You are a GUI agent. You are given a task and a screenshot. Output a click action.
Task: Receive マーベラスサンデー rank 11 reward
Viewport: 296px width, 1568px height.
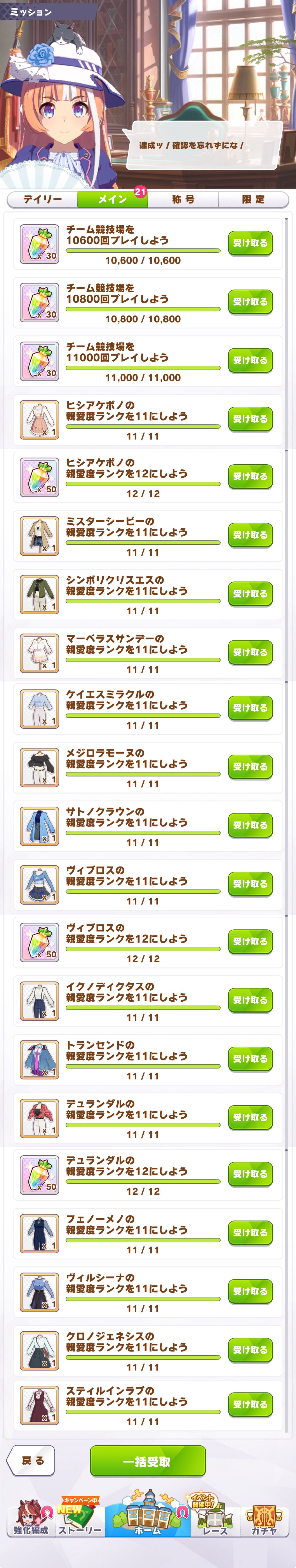coord(250,652)
